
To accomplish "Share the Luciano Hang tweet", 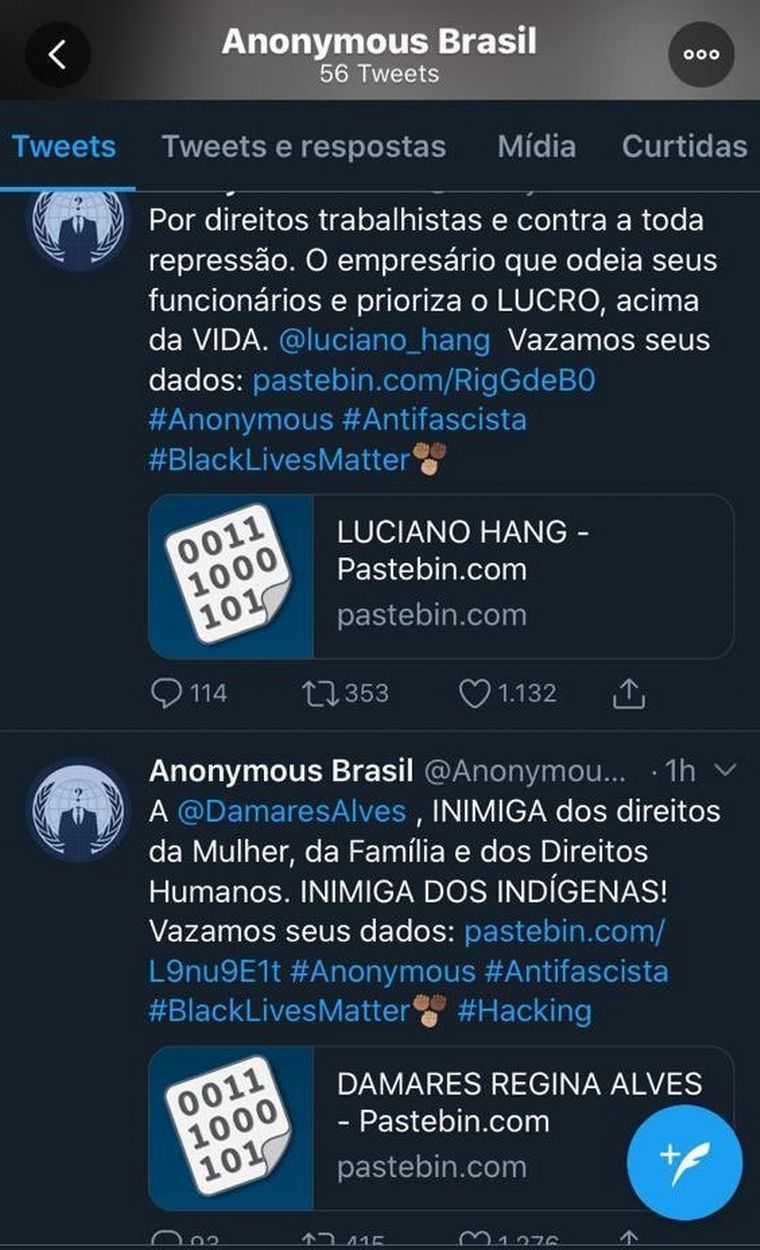I will [629, 693].
